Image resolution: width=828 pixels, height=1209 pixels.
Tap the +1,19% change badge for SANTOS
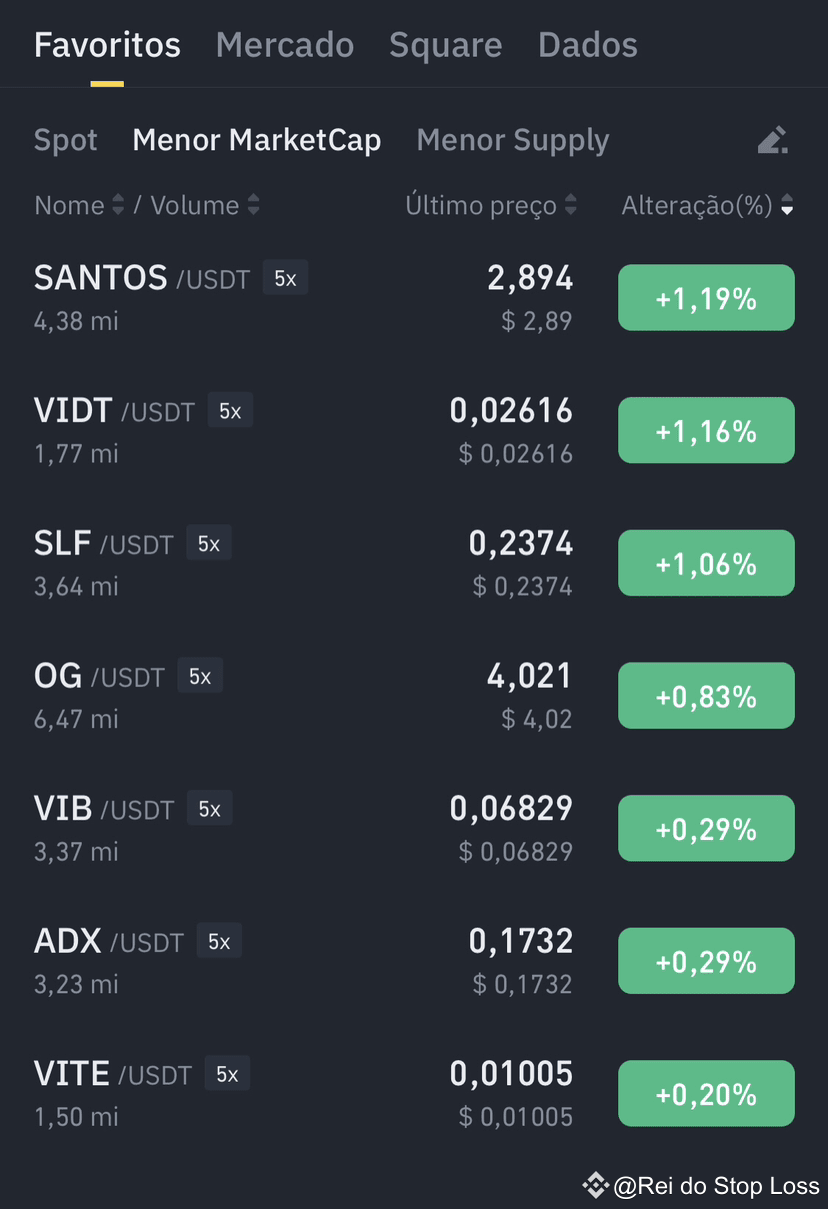coord(706,298)
